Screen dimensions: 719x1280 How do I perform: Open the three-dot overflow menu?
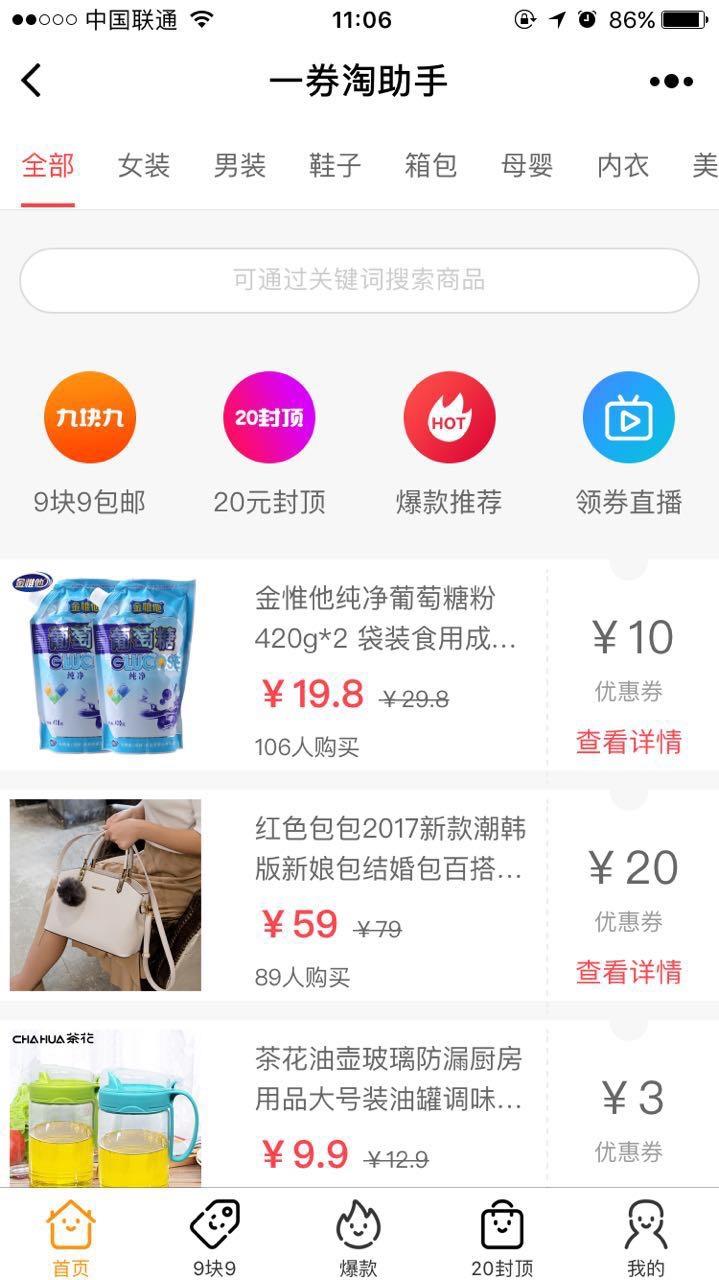pos(670,82)
